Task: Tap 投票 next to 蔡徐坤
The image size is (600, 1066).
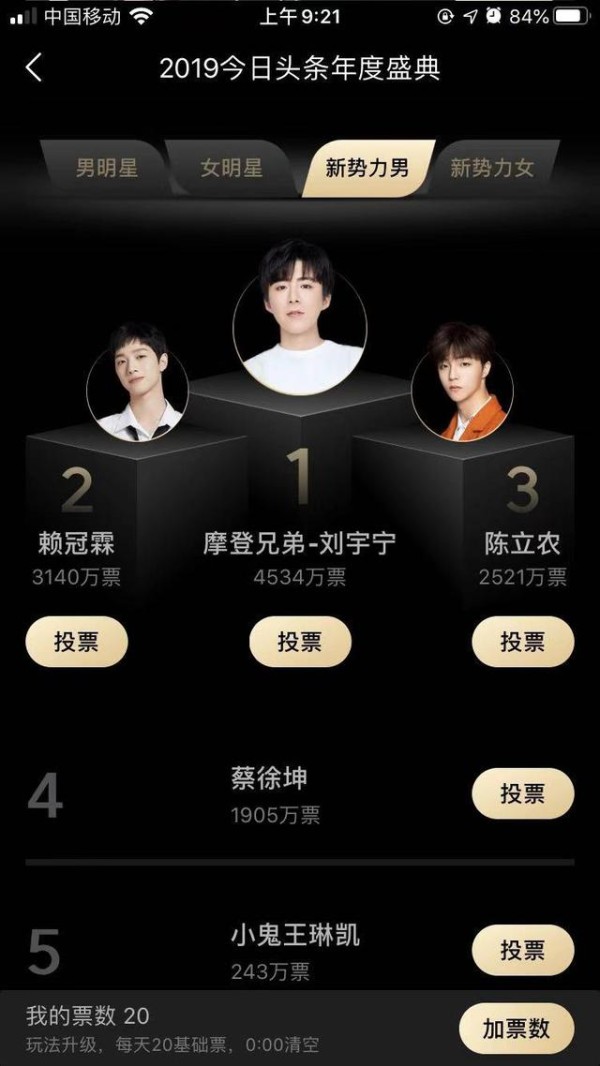Action: pyautogui.click(x=523, y=794)
